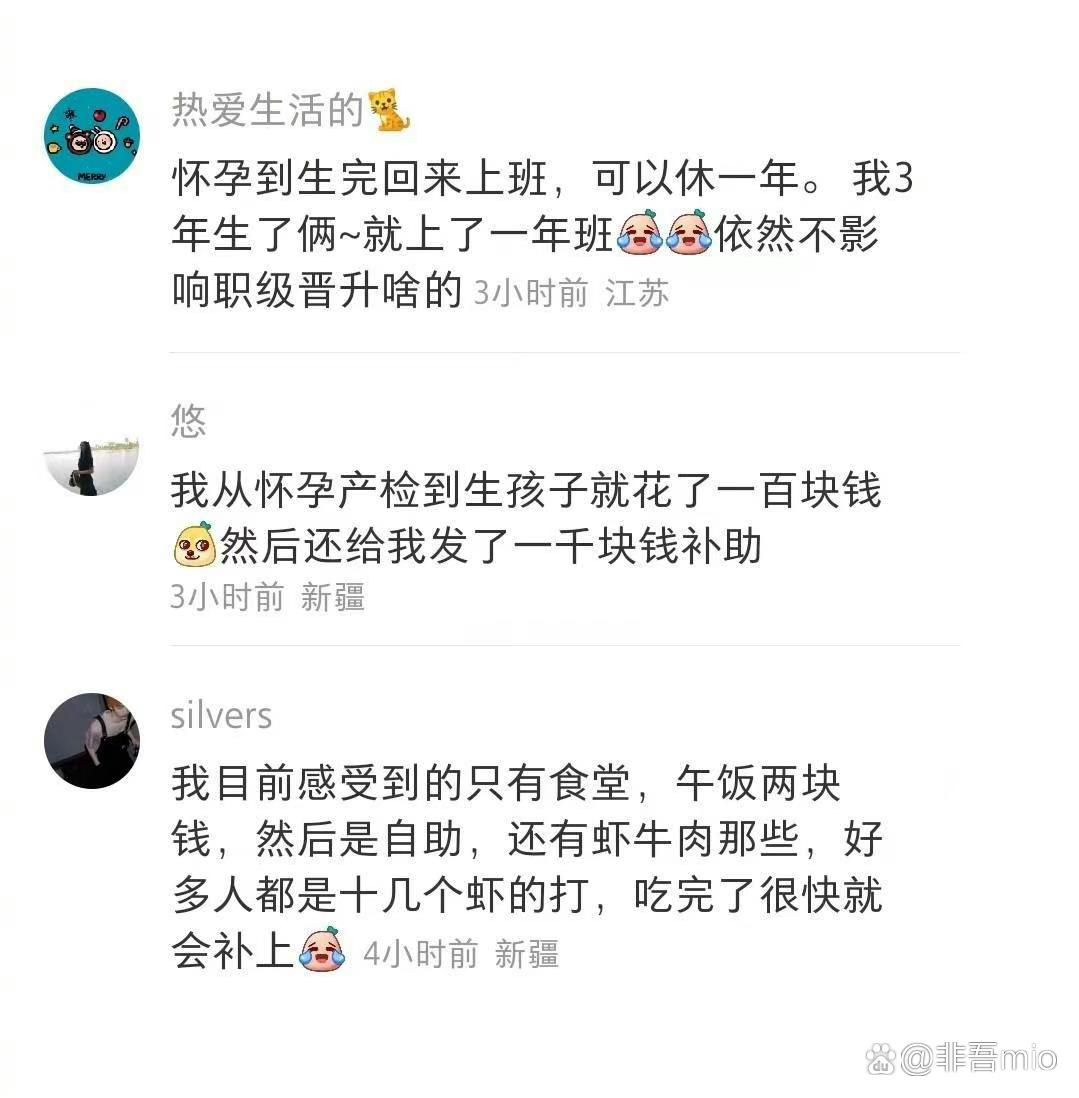The image size is (1079, 1098).
Task: Tap the username 热爱生活的
Action: 266,111
